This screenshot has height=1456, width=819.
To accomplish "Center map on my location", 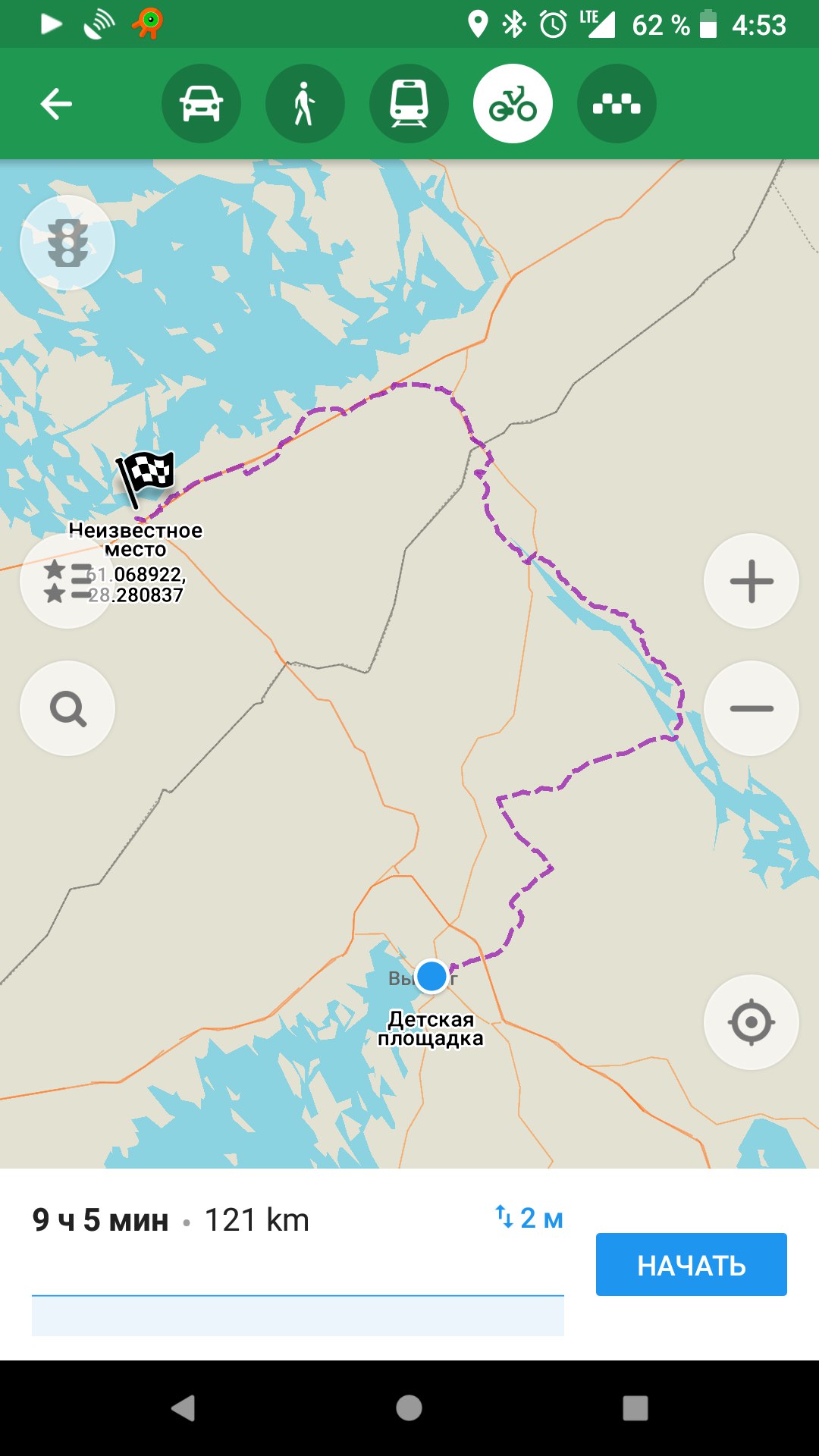I will click(x=752, y=1022).
